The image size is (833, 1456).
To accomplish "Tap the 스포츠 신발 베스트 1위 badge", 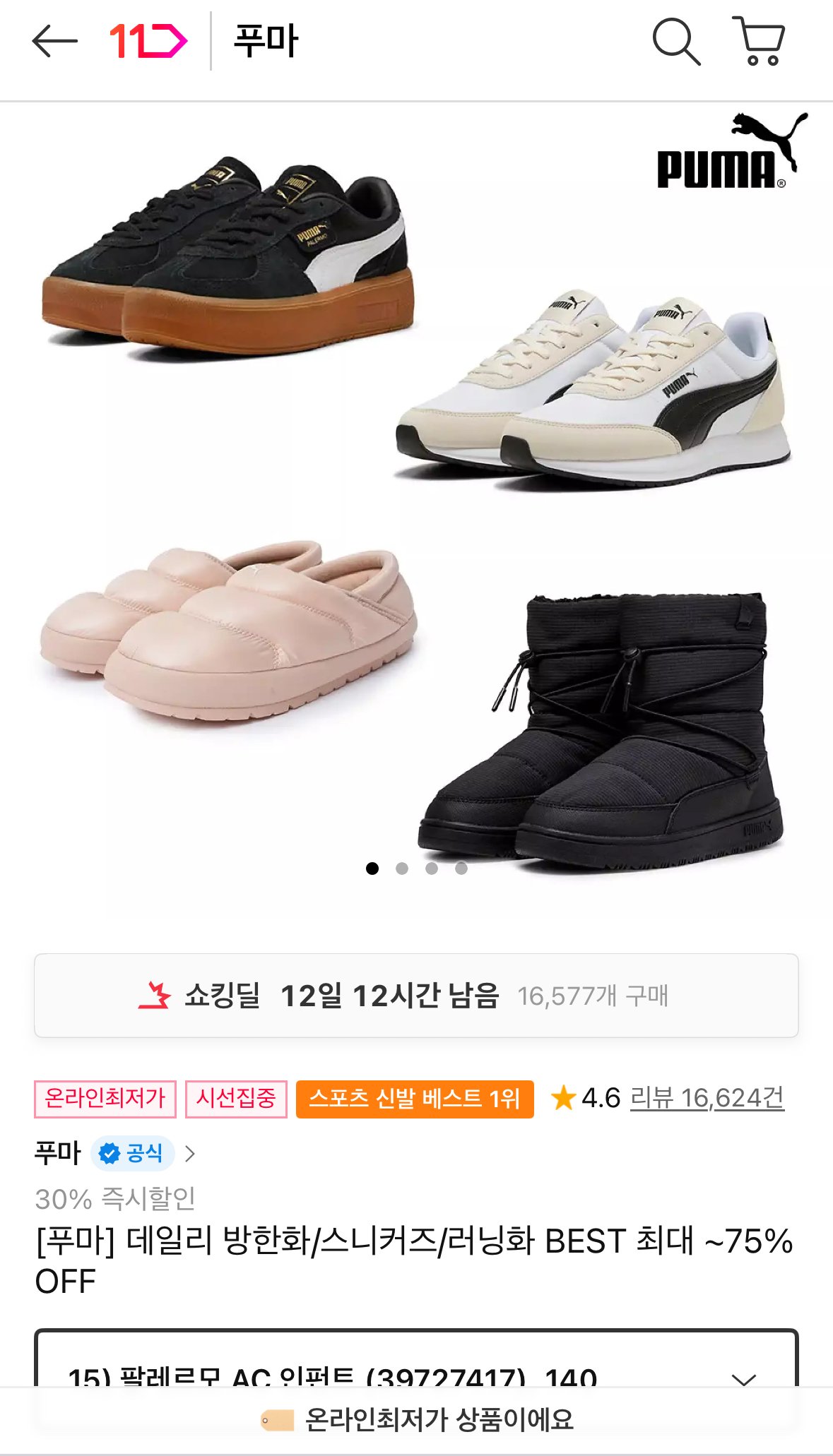I will 415,1099.
